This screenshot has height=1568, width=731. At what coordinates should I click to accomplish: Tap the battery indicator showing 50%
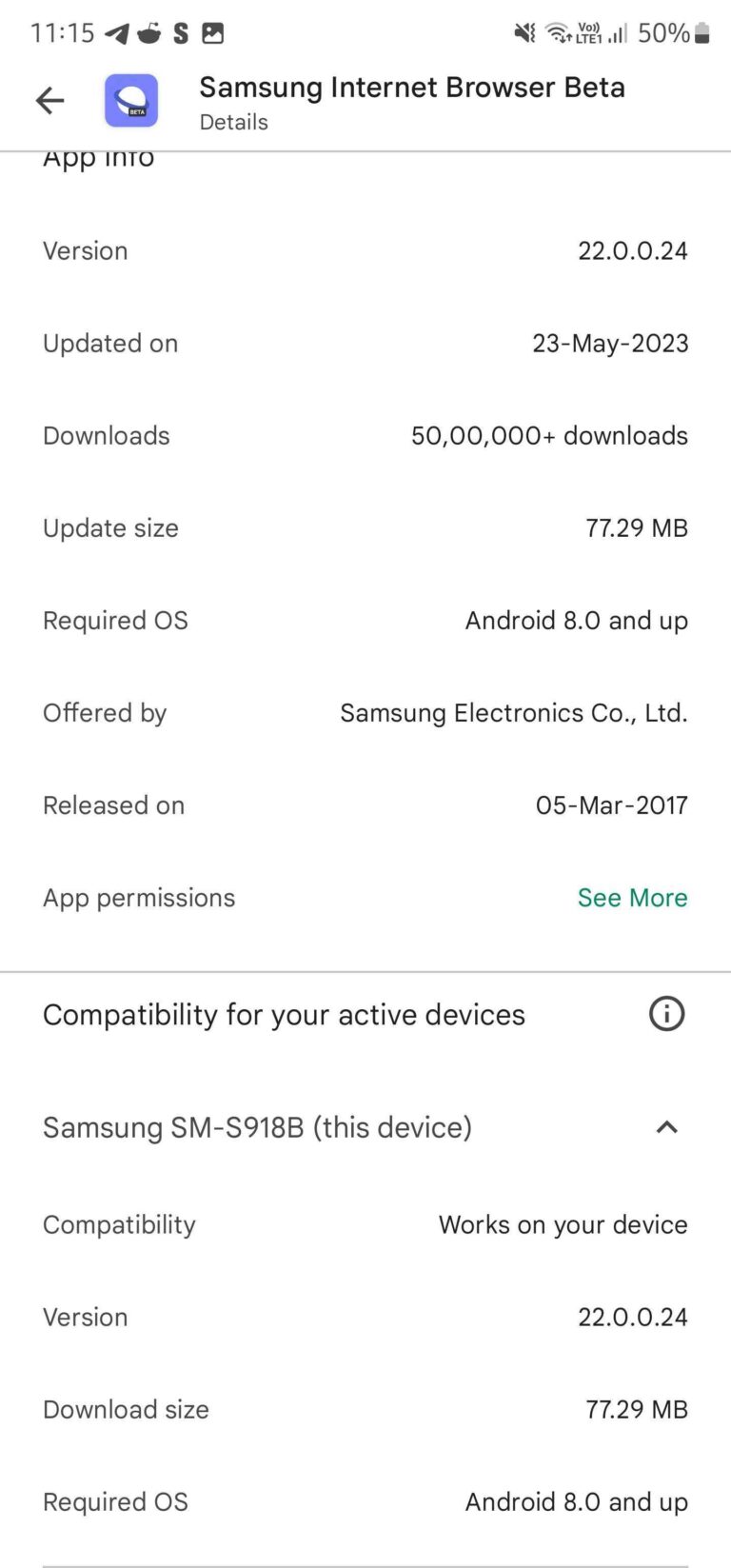[x=678, y=31]
